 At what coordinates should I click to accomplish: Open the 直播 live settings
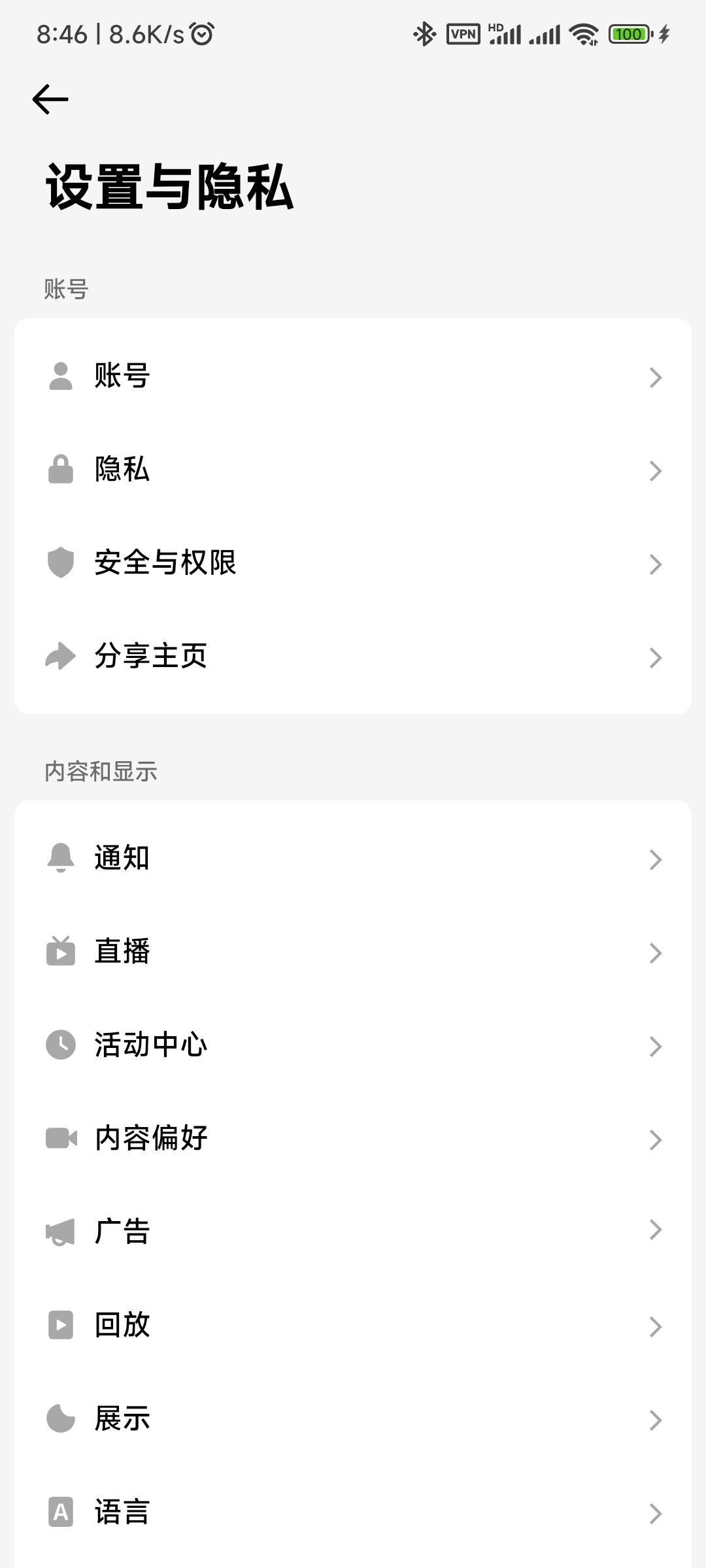click(353, 952)
